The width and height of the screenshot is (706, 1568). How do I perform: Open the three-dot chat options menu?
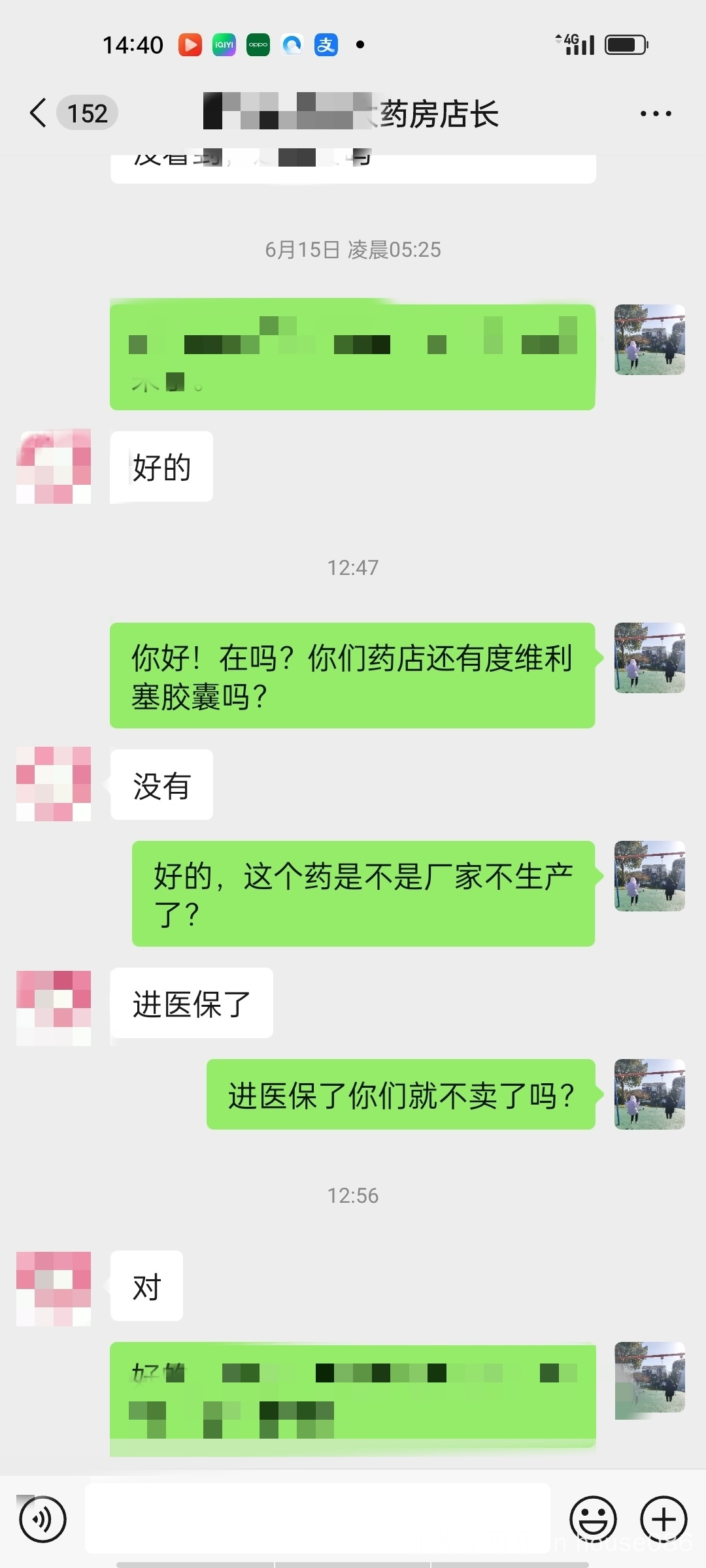click(x=656, y=114)
